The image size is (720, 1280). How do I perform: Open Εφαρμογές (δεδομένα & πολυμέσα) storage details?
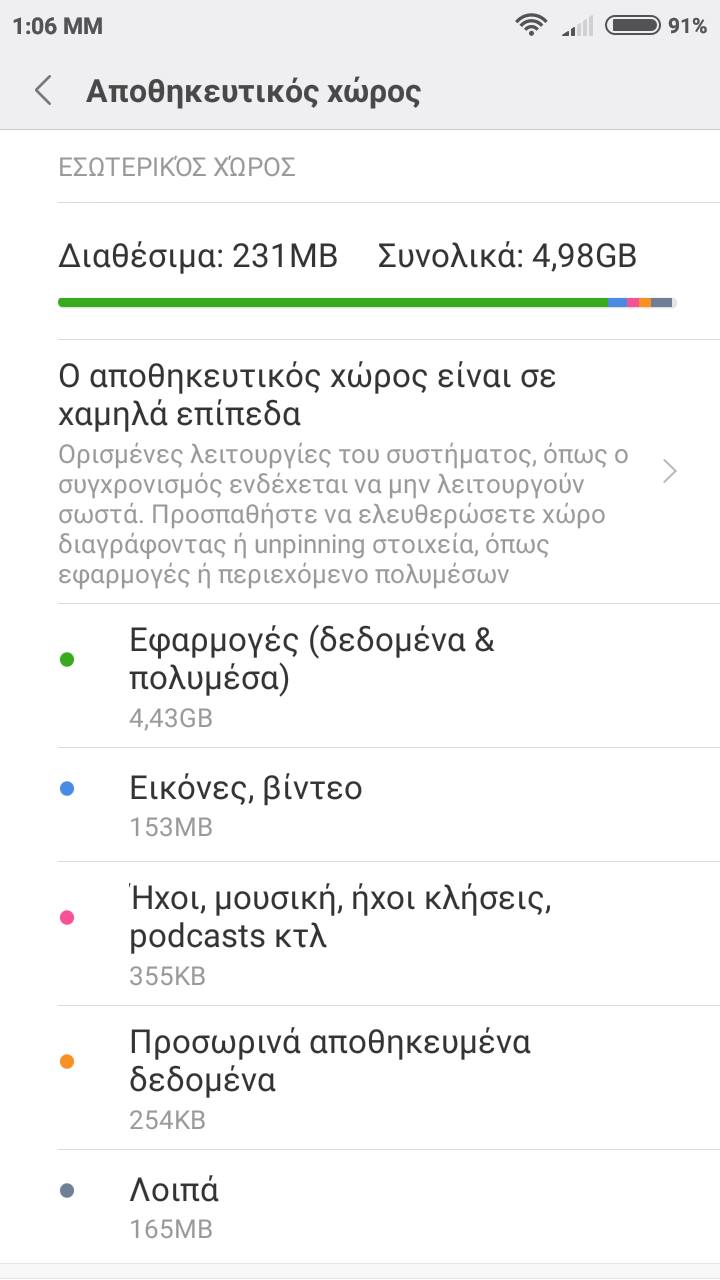click(360, 676)
